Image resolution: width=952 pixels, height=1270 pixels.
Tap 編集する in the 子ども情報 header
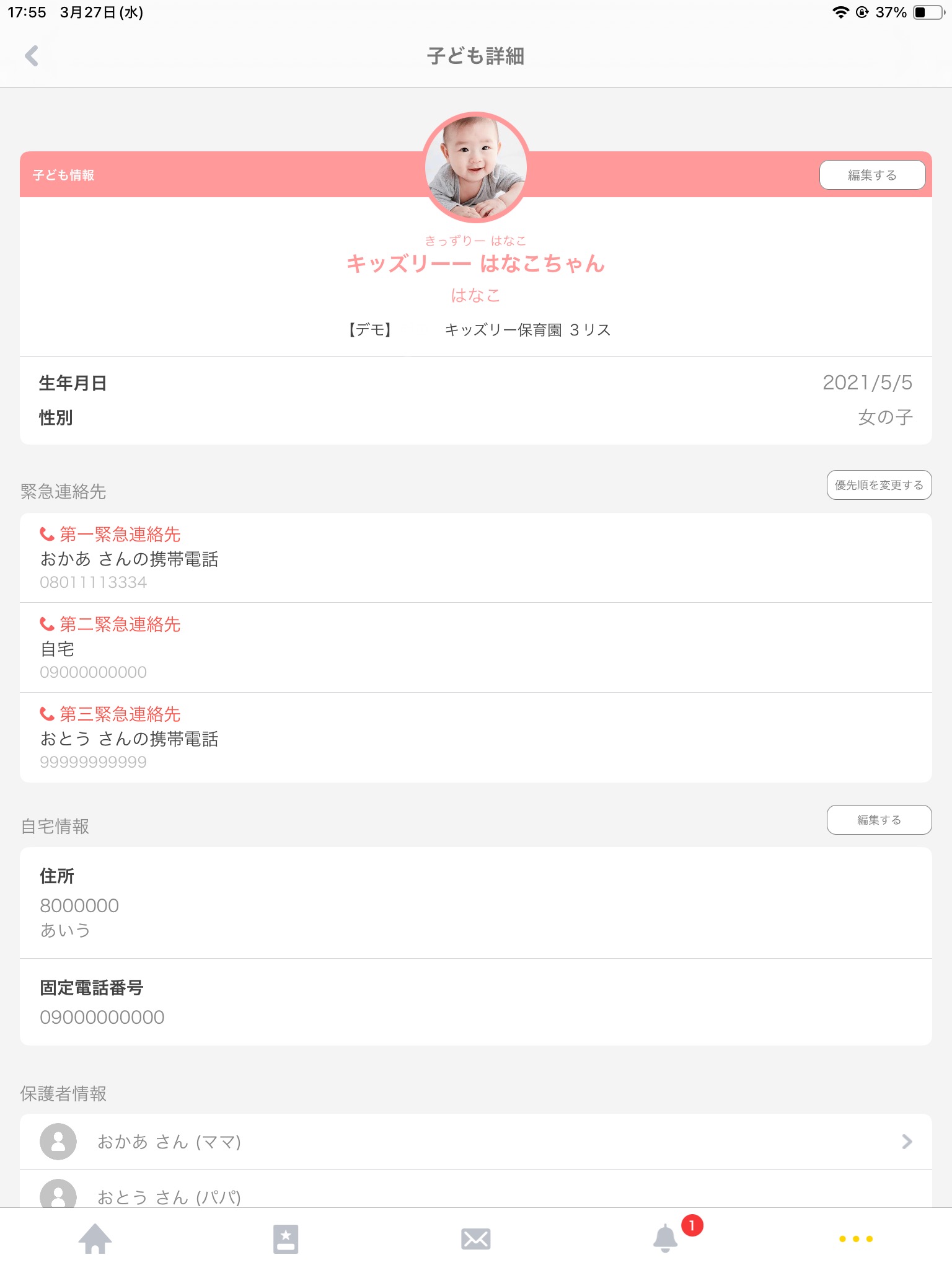pos(871,175)
